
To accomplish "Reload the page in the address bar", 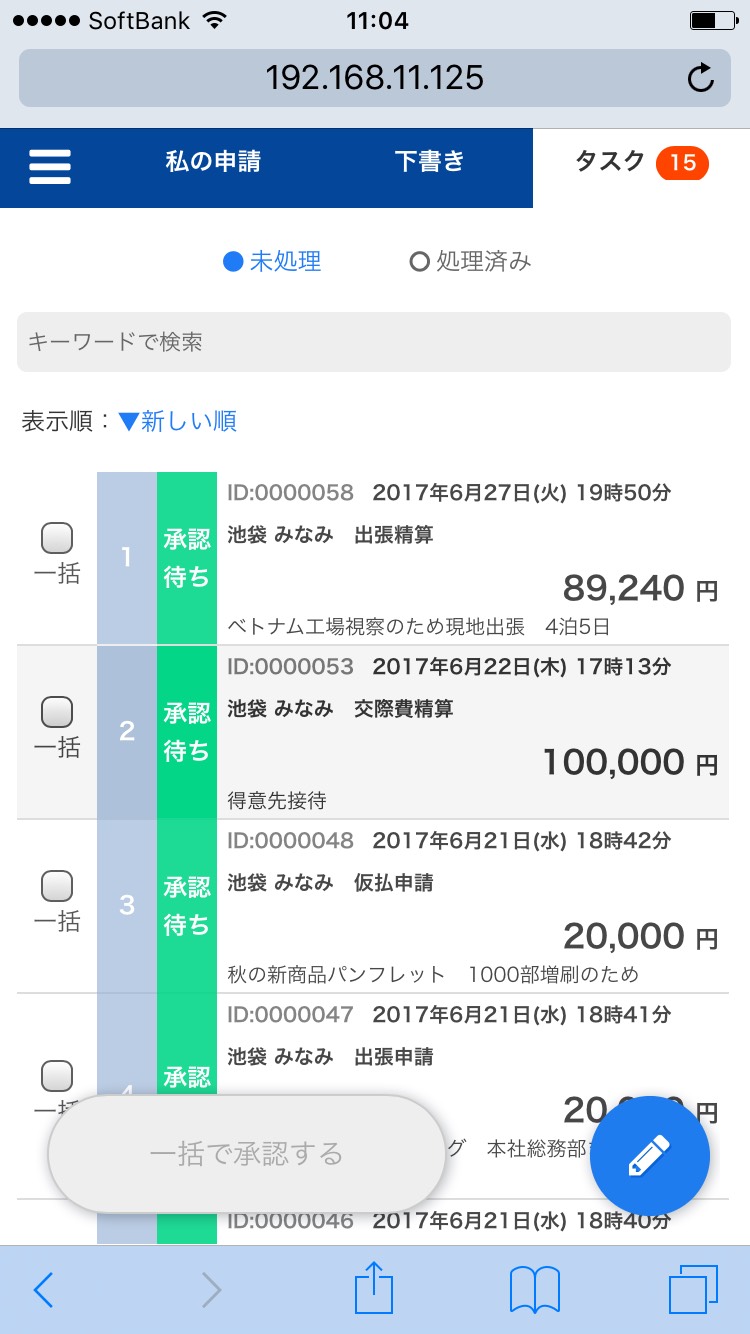I will 701,77.
